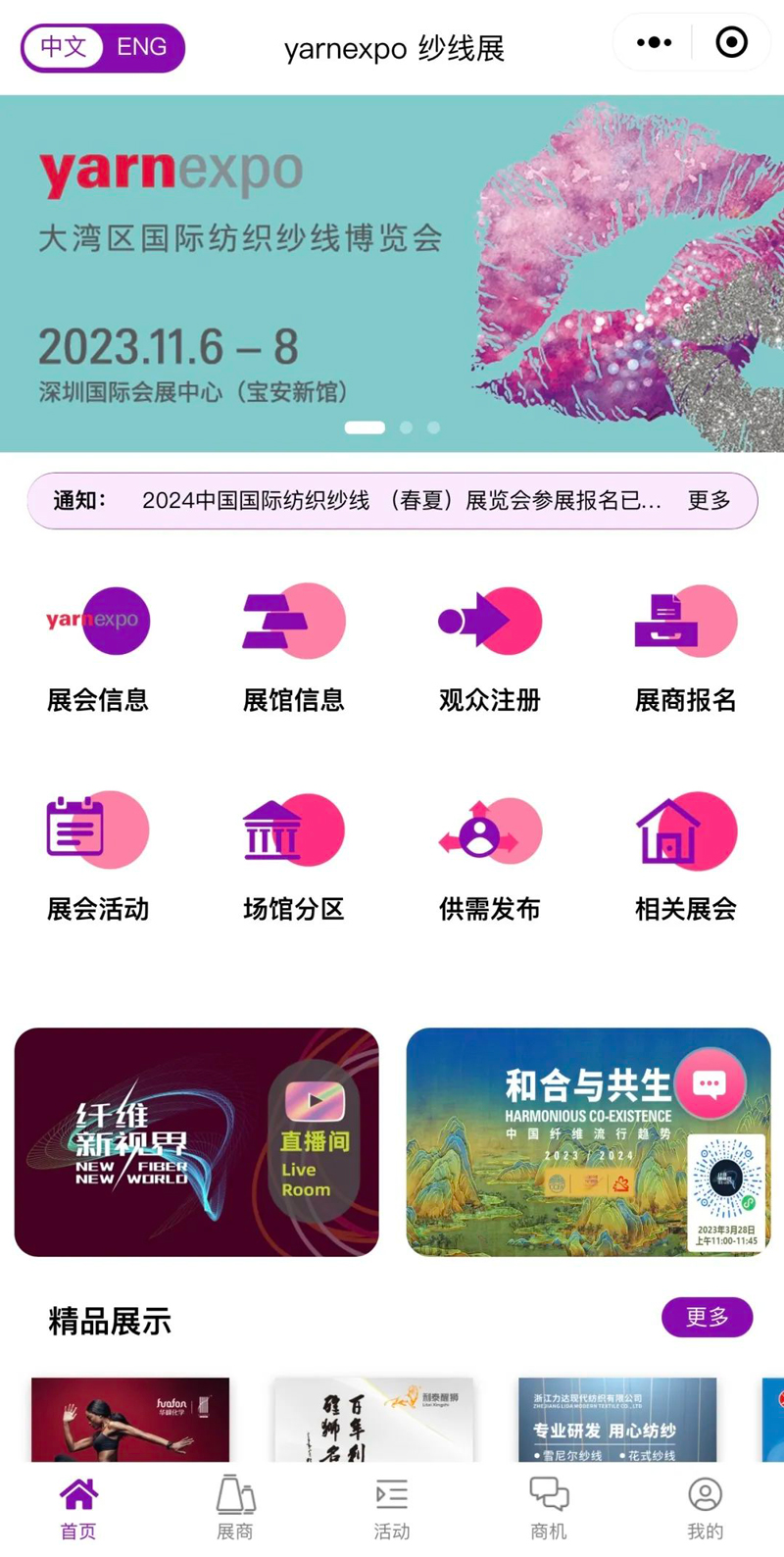Screen dimensions: 784x1557
Task: Tap 更多 next to 精品展示
Action: [x=707, y=1317]
